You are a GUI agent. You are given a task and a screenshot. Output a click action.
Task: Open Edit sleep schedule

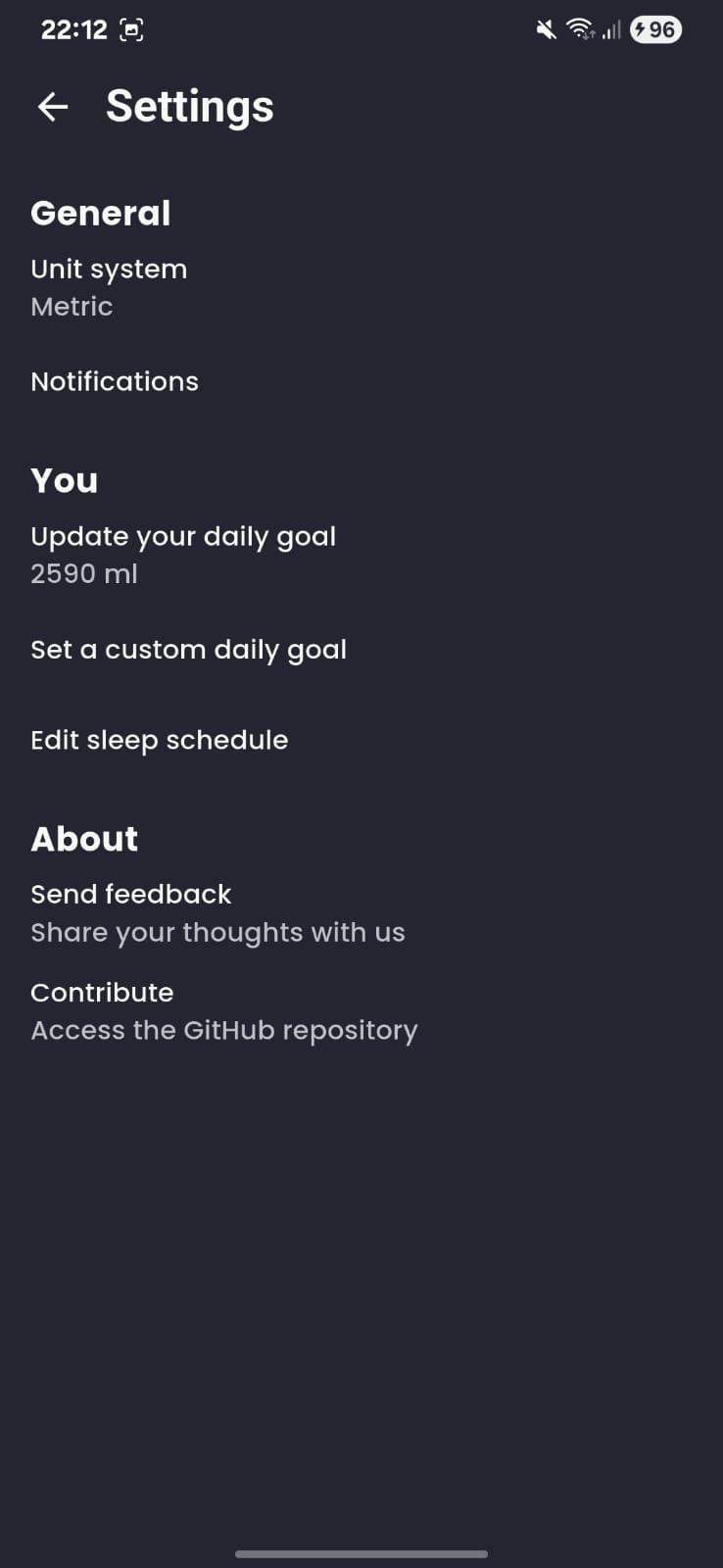pos(159,740)
